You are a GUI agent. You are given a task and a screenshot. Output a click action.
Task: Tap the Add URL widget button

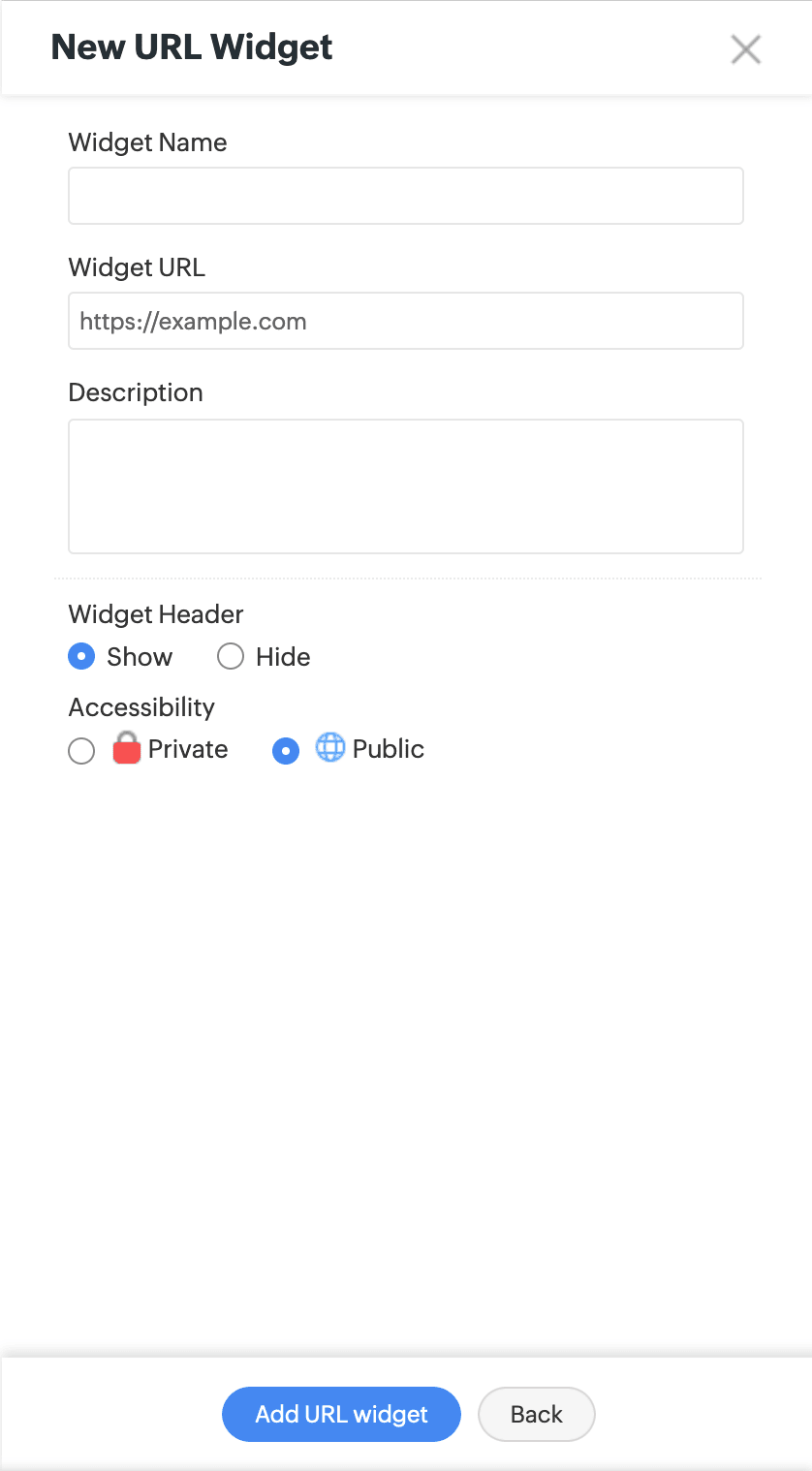point(341,1414)
